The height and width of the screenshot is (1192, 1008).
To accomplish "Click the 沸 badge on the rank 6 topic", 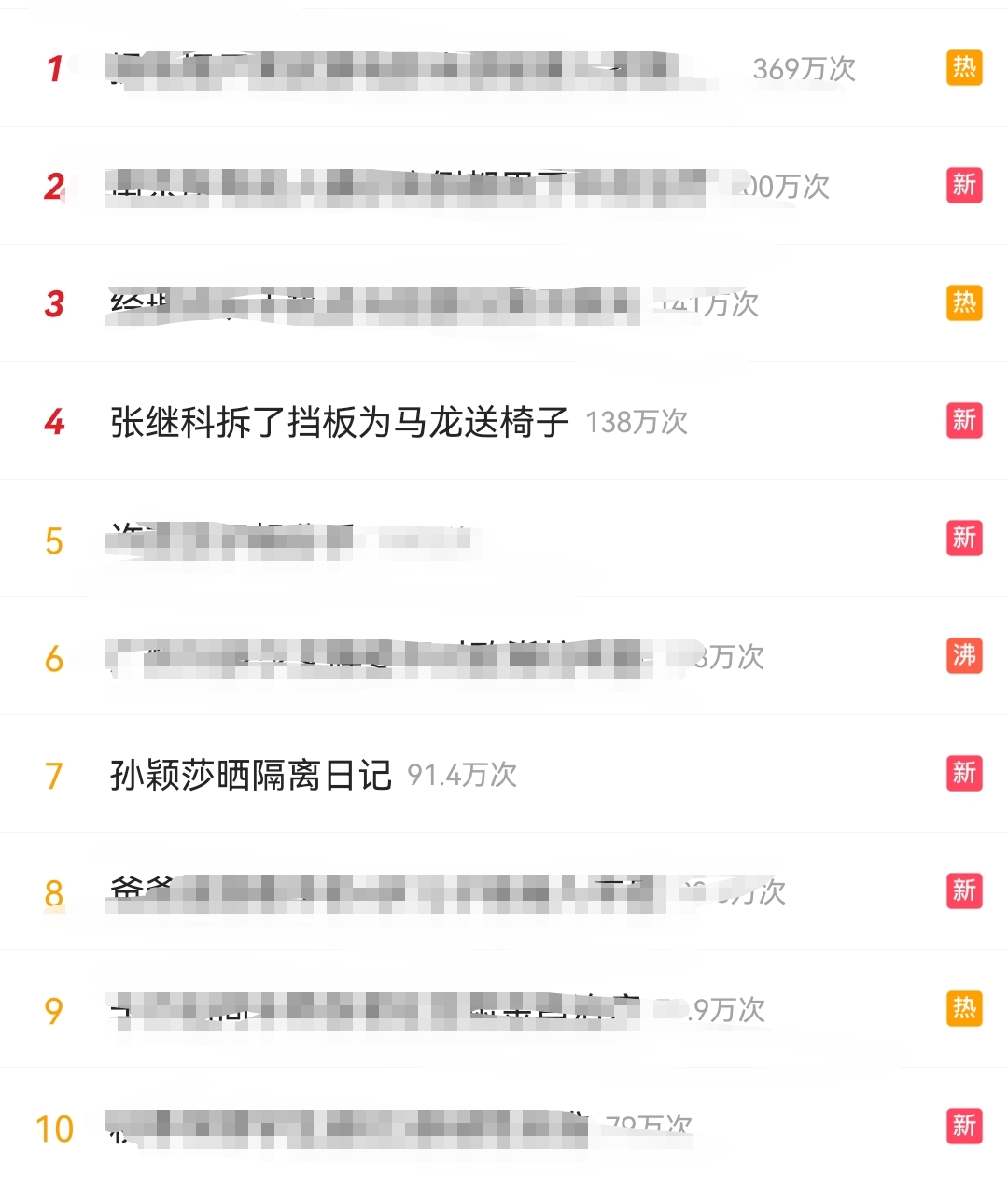I will pos(965,656).
